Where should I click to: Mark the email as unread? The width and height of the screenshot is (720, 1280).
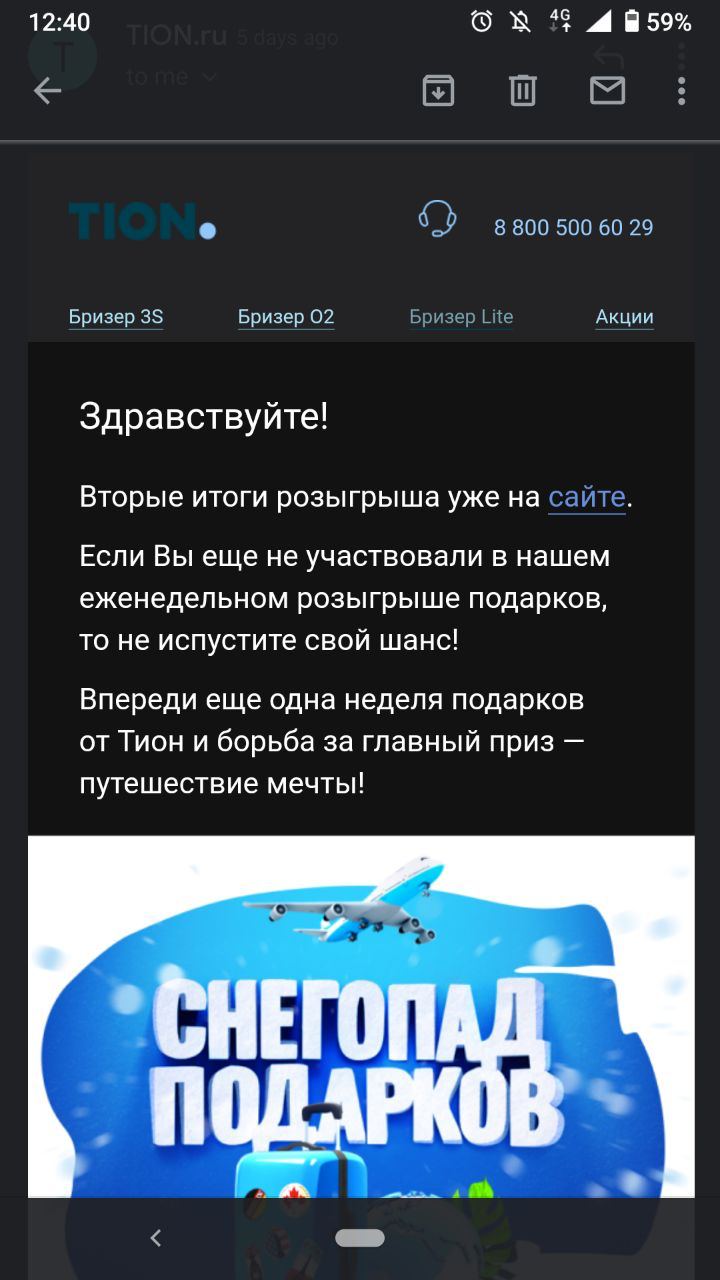pos(607,91)
